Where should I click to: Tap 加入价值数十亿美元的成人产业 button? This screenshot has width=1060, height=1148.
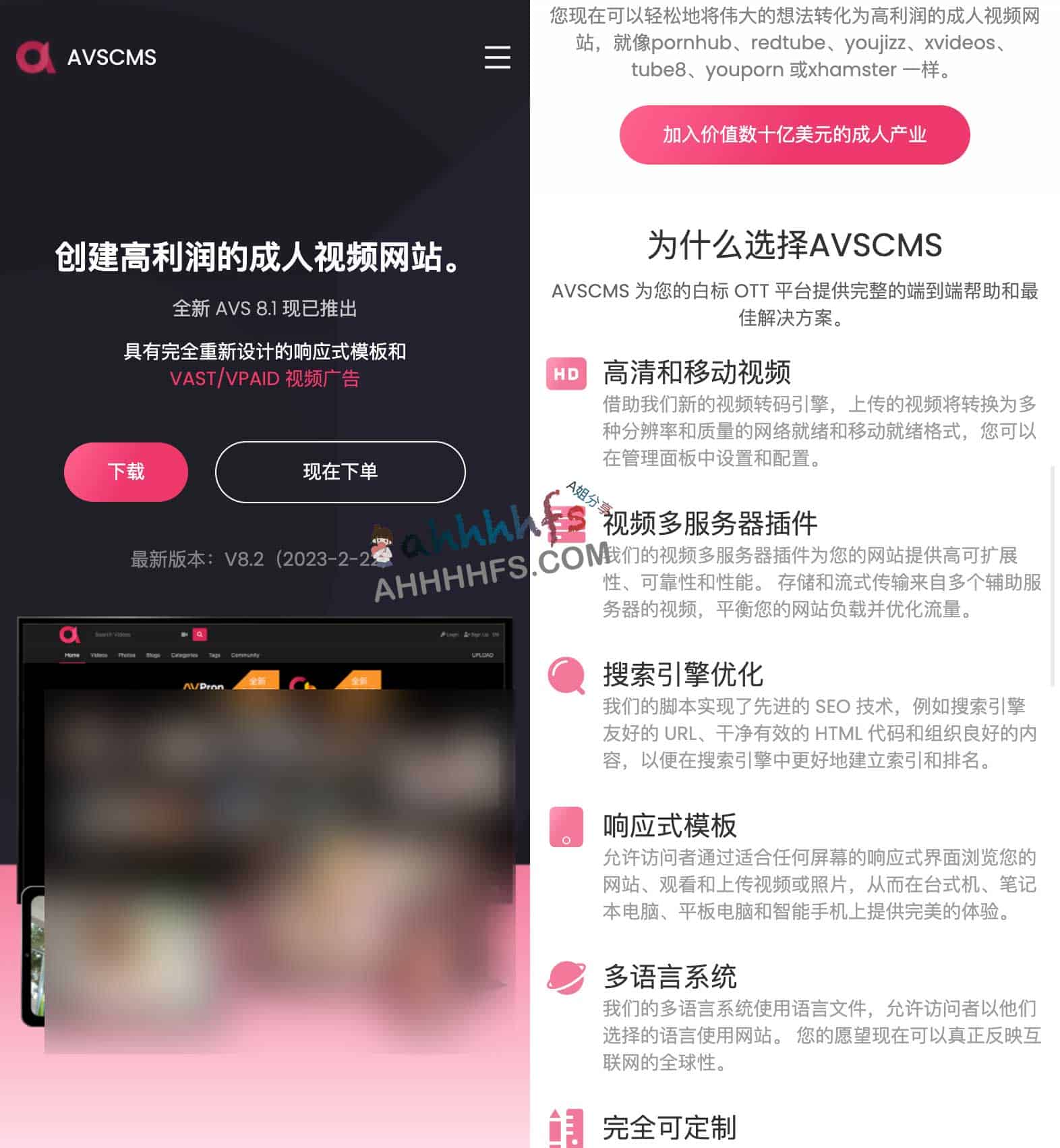click(794, 135)
